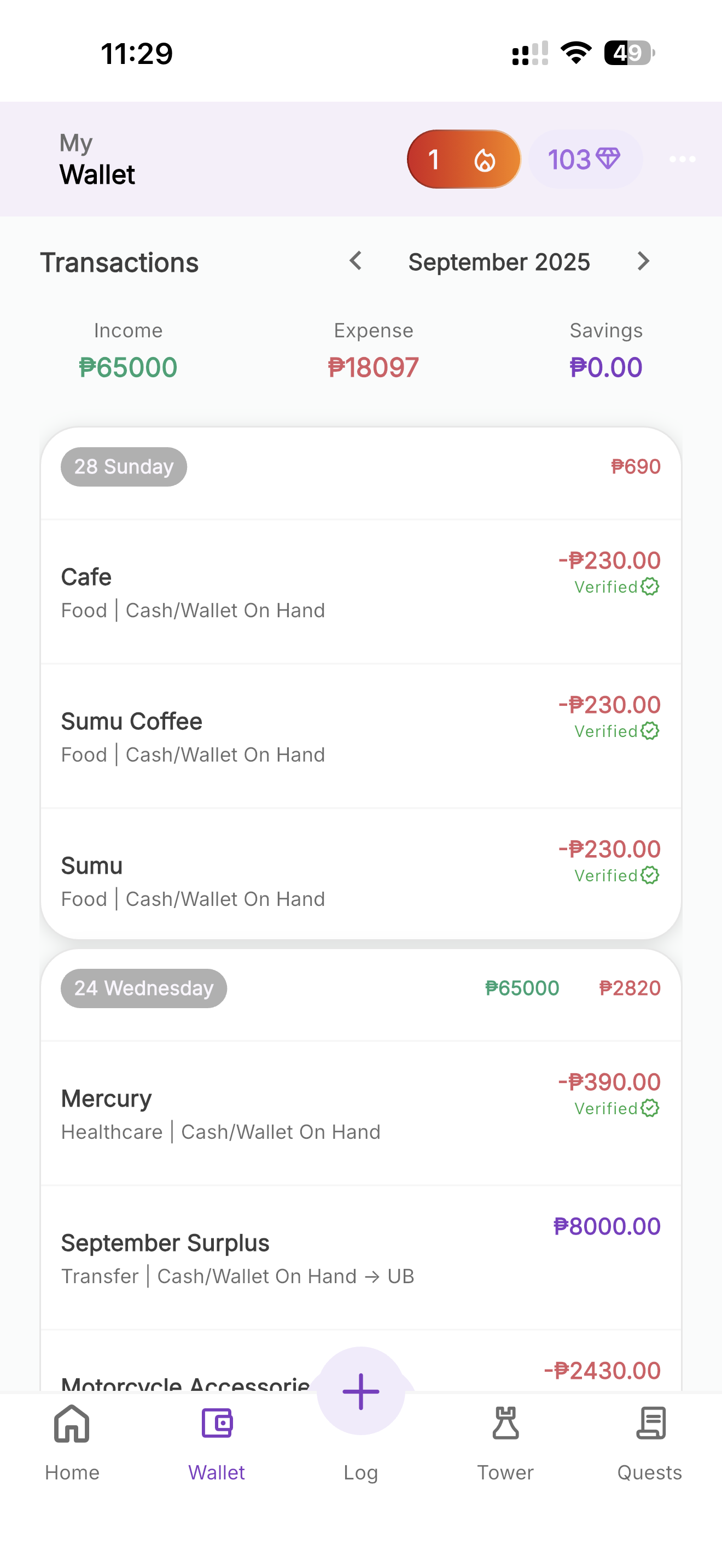722x1568 pixels.
Task: Go to the next month
Action: coord(643,262)
